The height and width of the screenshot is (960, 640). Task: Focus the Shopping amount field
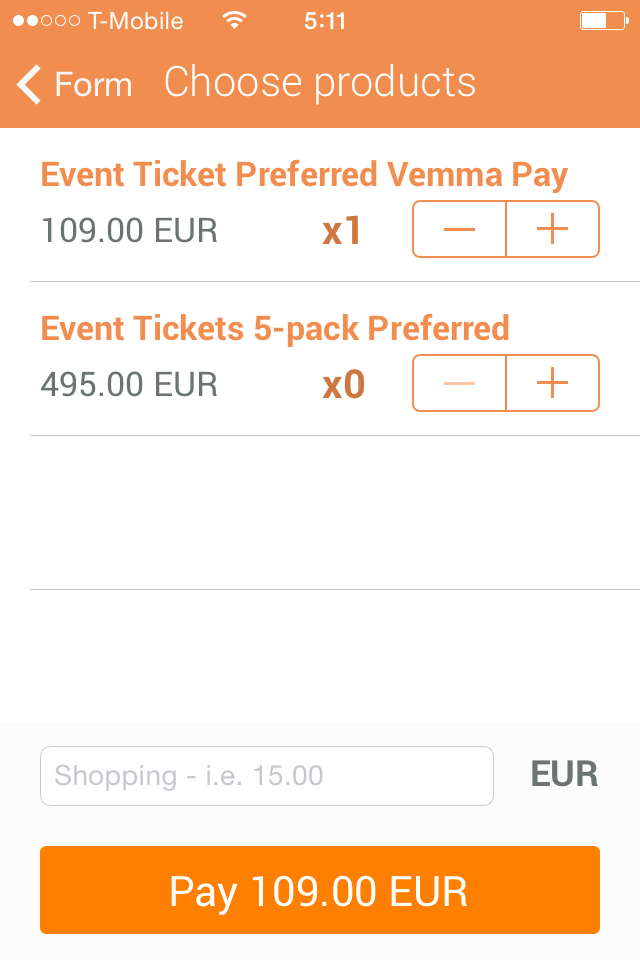[267, 776]
